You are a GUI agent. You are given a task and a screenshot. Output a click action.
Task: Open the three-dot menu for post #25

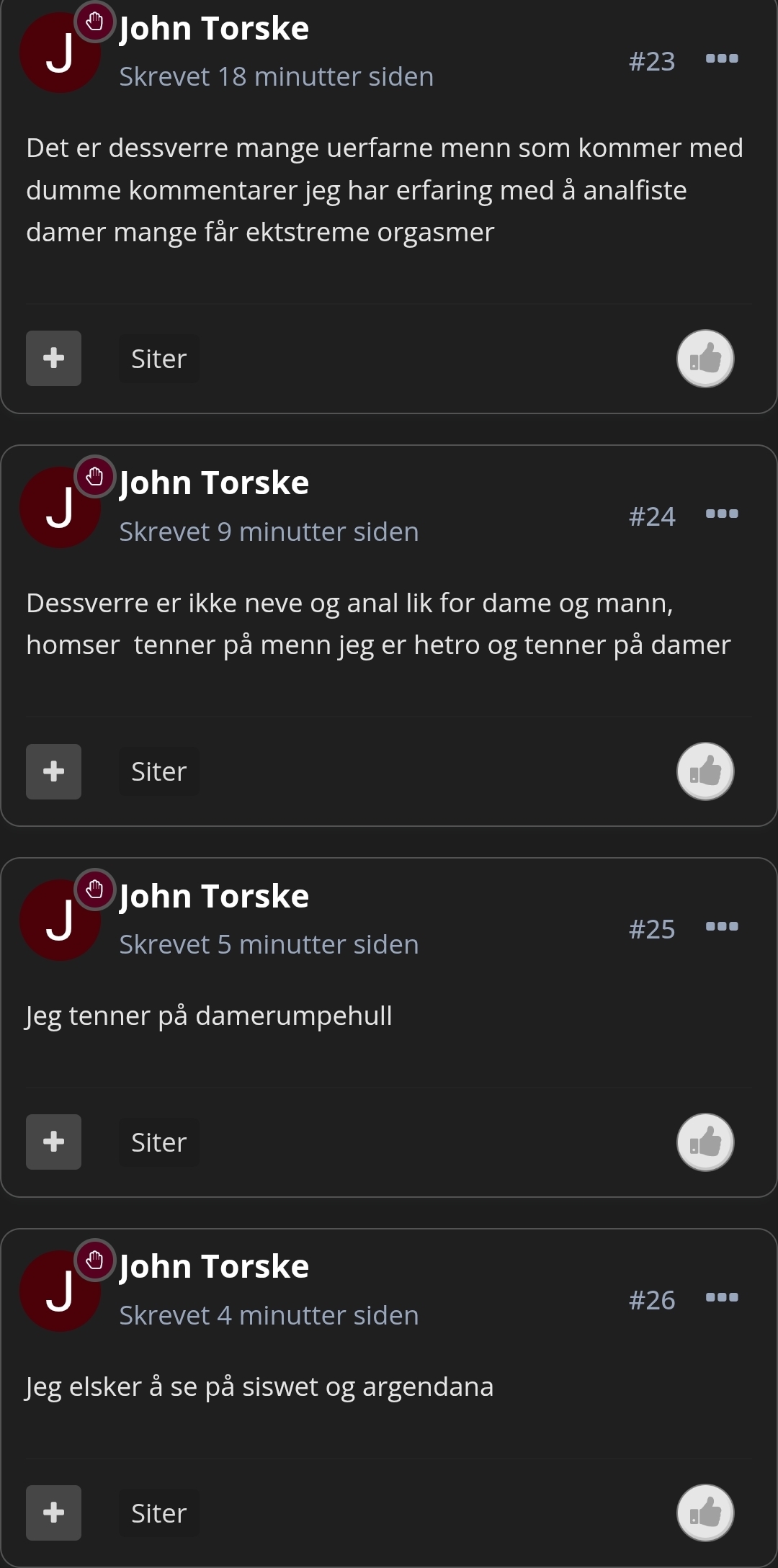722,927
